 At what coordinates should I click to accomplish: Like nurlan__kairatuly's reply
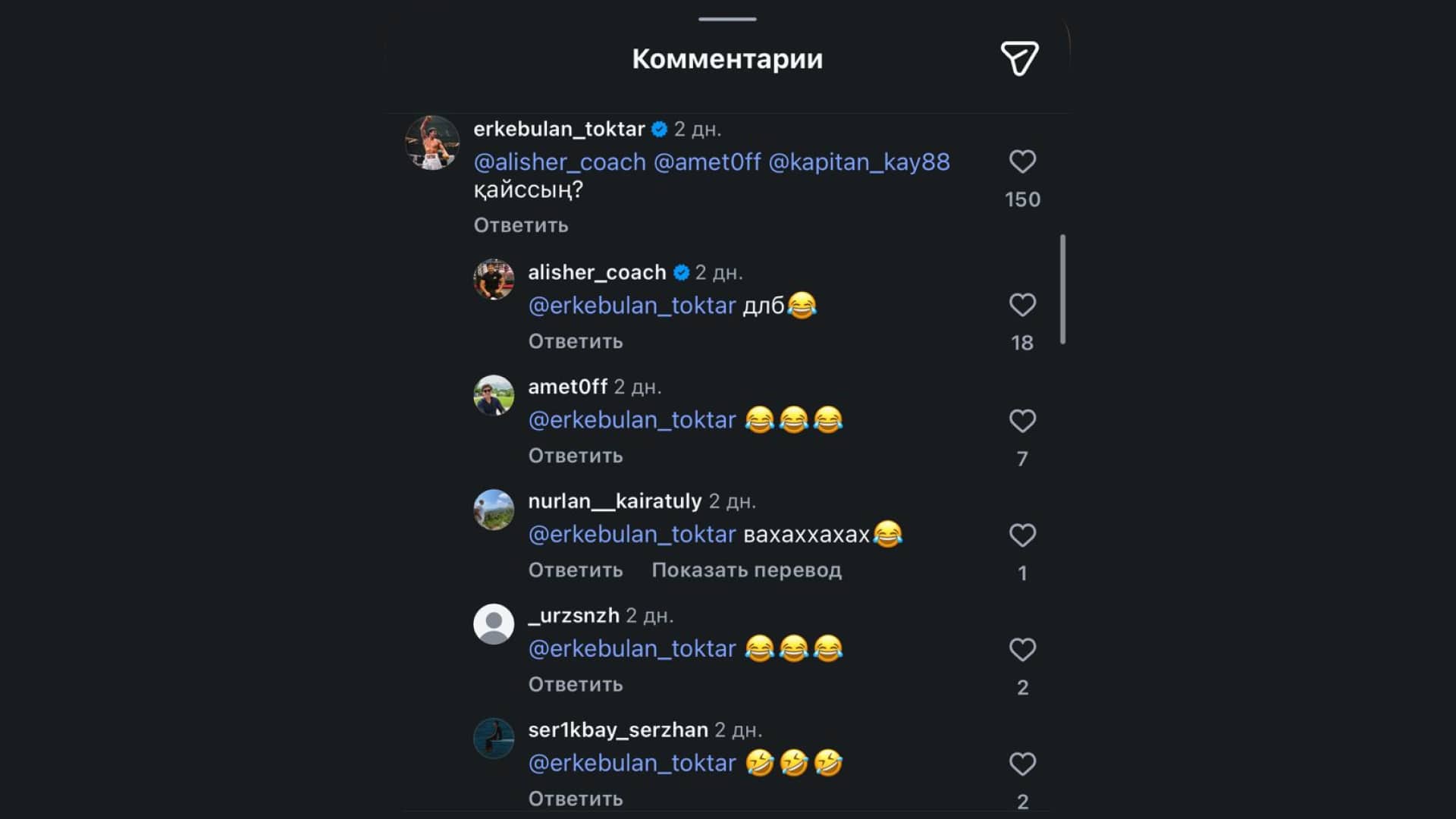point(1022,535)
